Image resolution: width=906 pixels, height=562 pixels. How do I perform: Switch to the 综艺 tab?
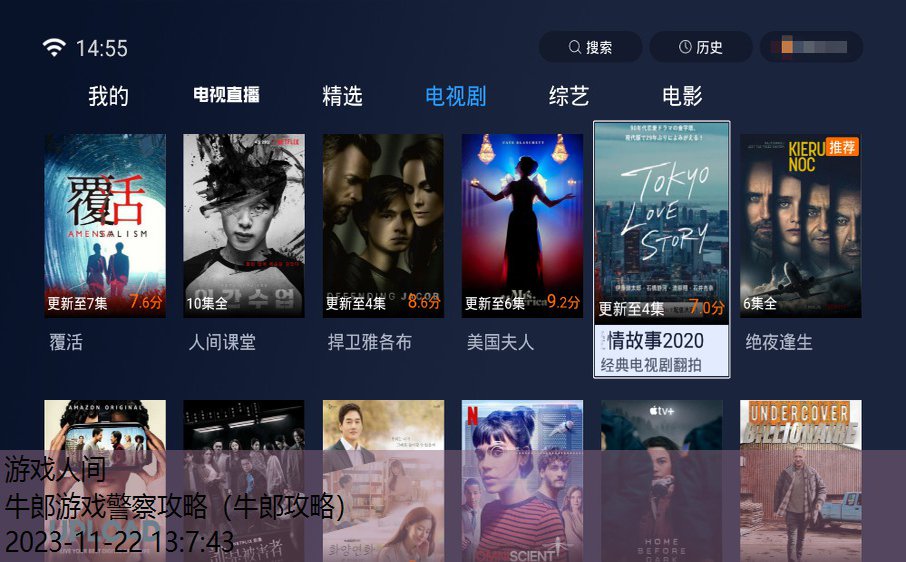(569, 96)
